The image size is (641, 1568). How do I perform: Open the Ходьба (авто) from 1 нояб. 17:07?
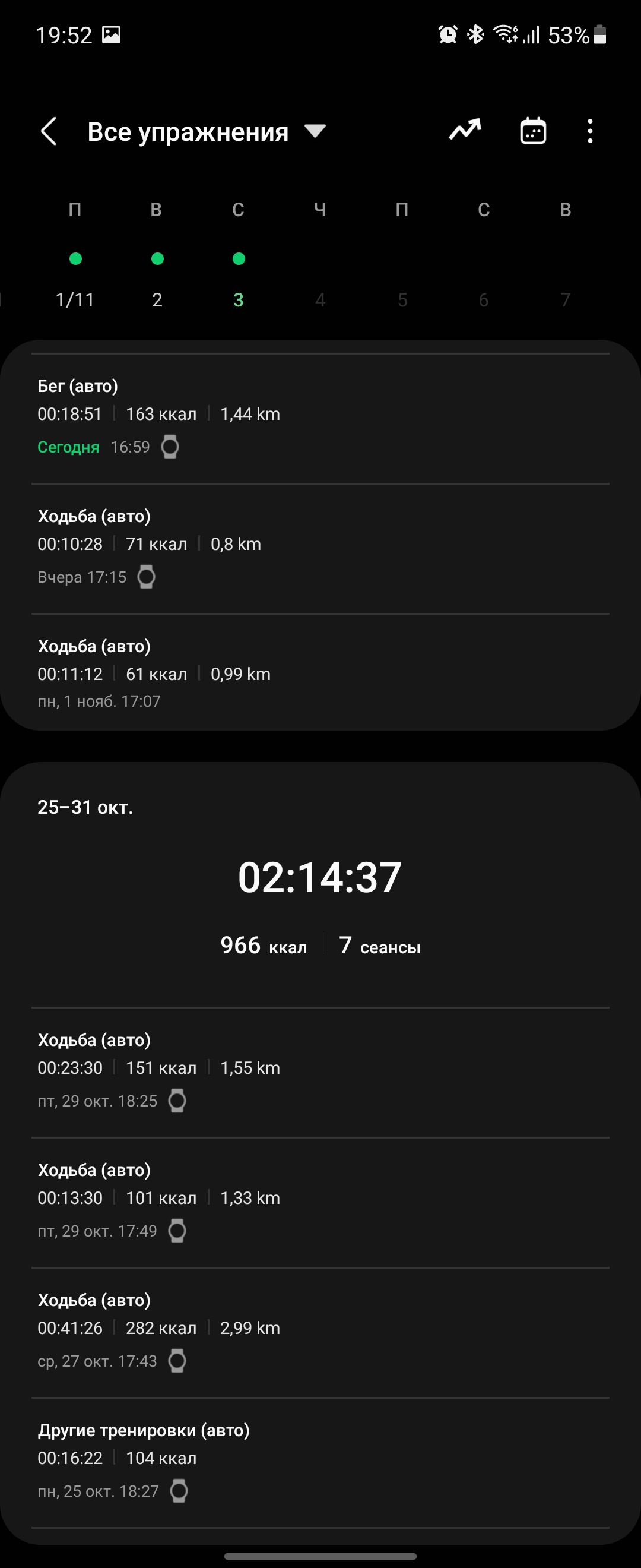point(320,674)
